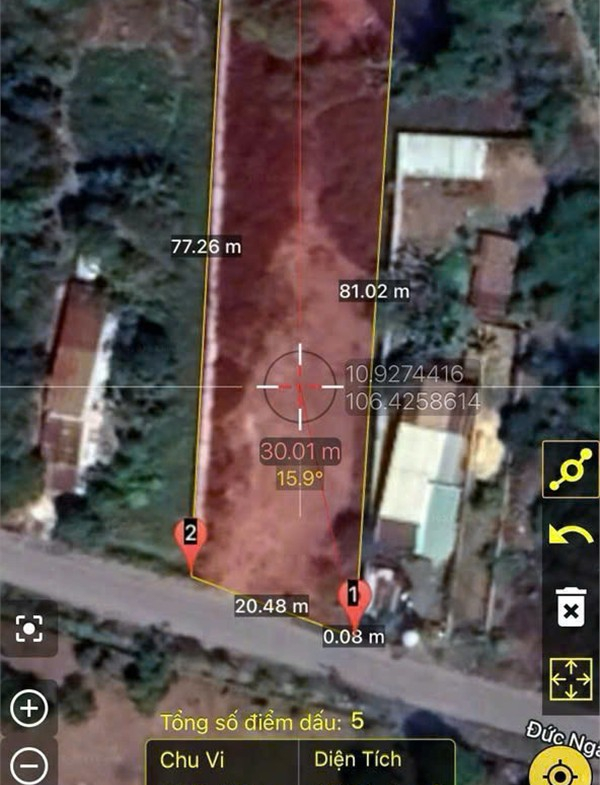
Task: Delete all measurement markers
Action: [x=571, y=608]
